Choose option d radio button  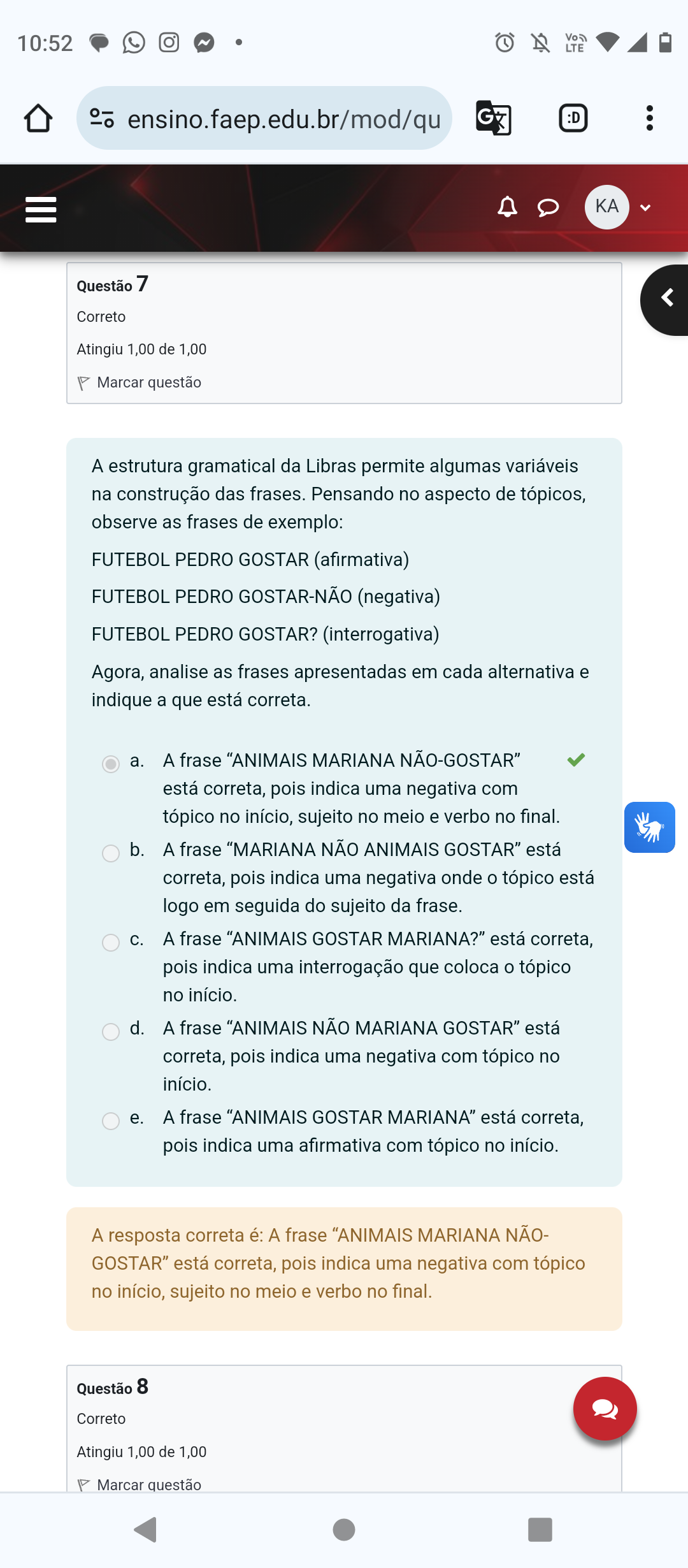tap(111, 1031)
